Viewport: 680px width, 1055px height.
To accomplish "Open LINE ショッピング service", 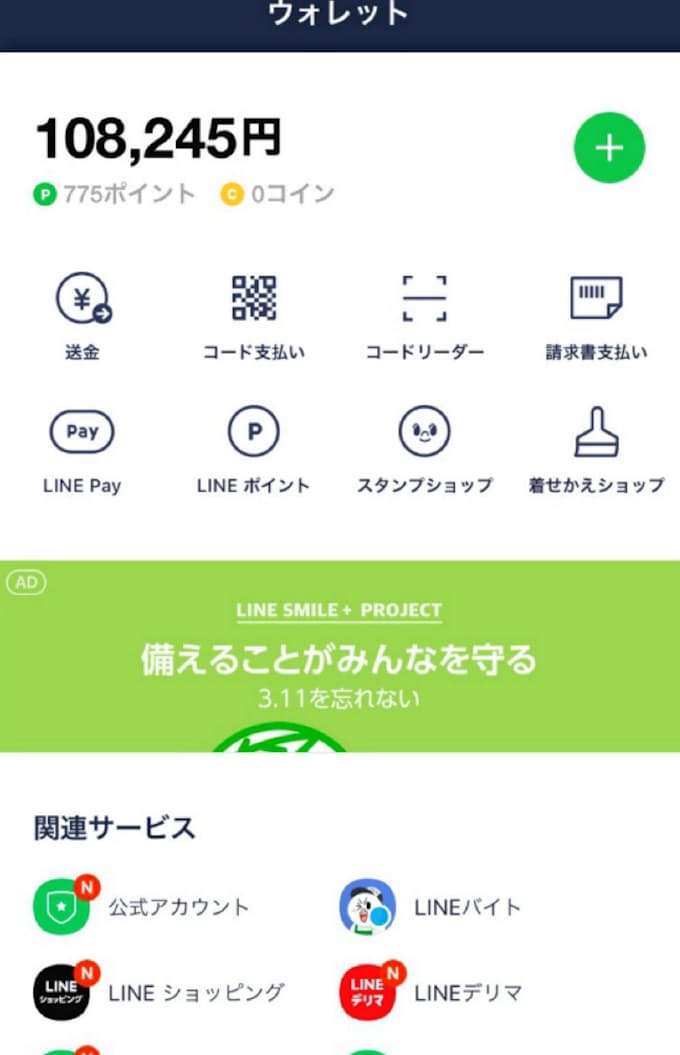I will 160,992.
